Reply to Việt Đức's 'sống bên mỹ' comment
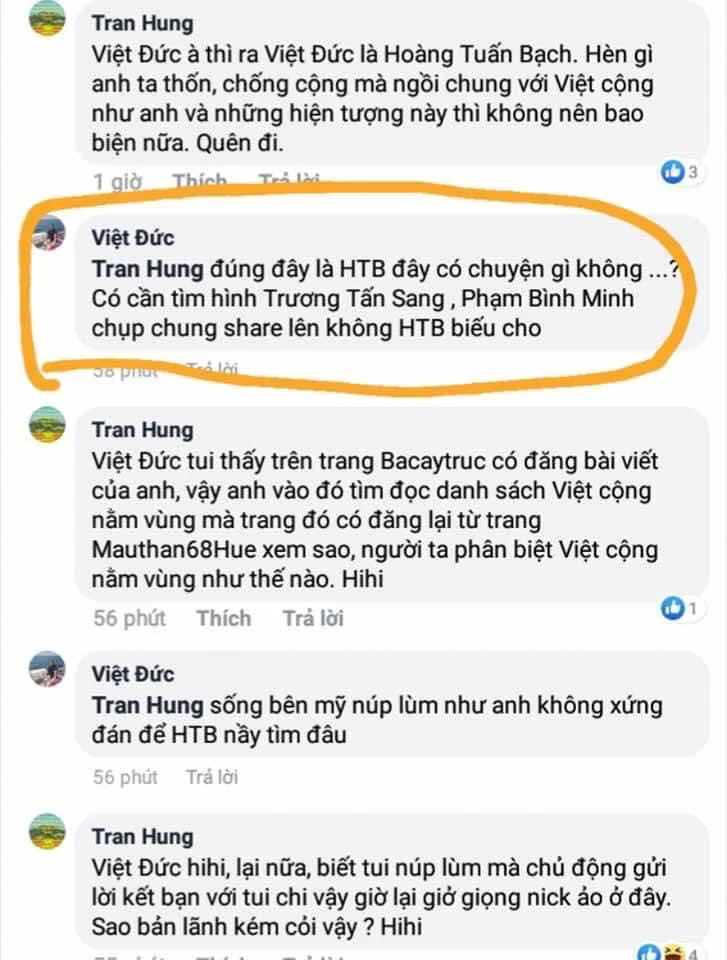 211,776
